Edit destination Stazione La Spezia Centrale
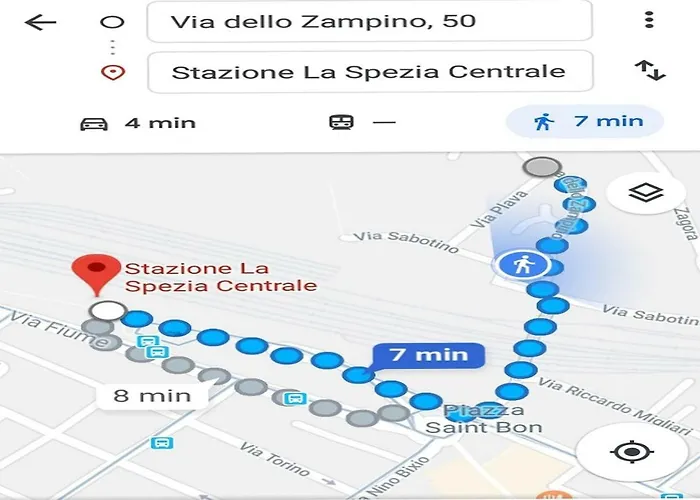This screenshot has width=700, height=500. pyautogui.click(x=368, y=72)
